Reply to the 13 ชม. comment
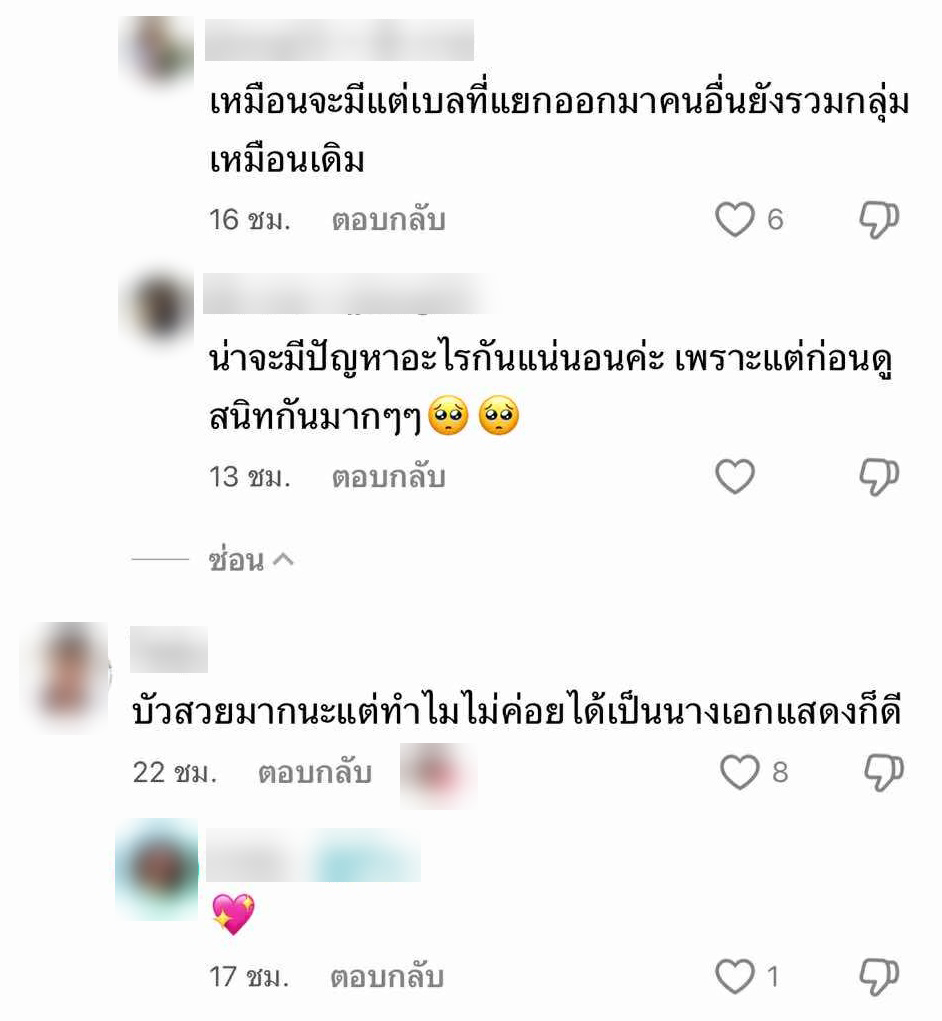This screenshot has height=1021, width=942. click(x=388, y=478)
